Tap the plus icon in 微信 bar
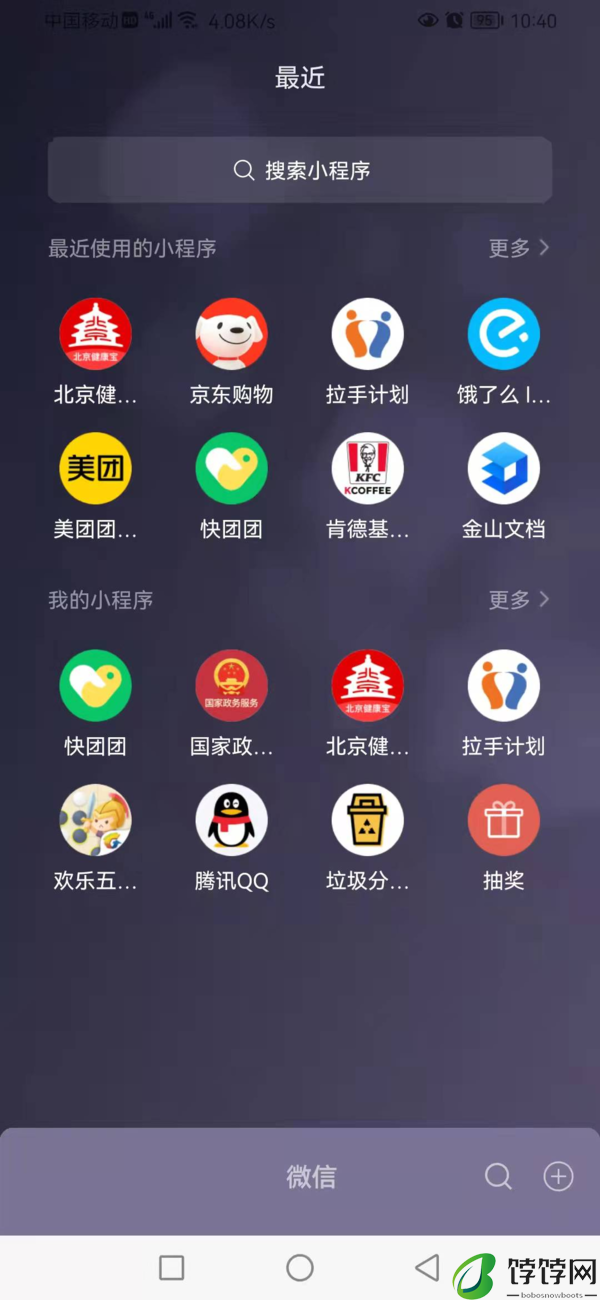Image resolution: width=600 pixels, height=1300 pixels. [x=558, y=1176]
